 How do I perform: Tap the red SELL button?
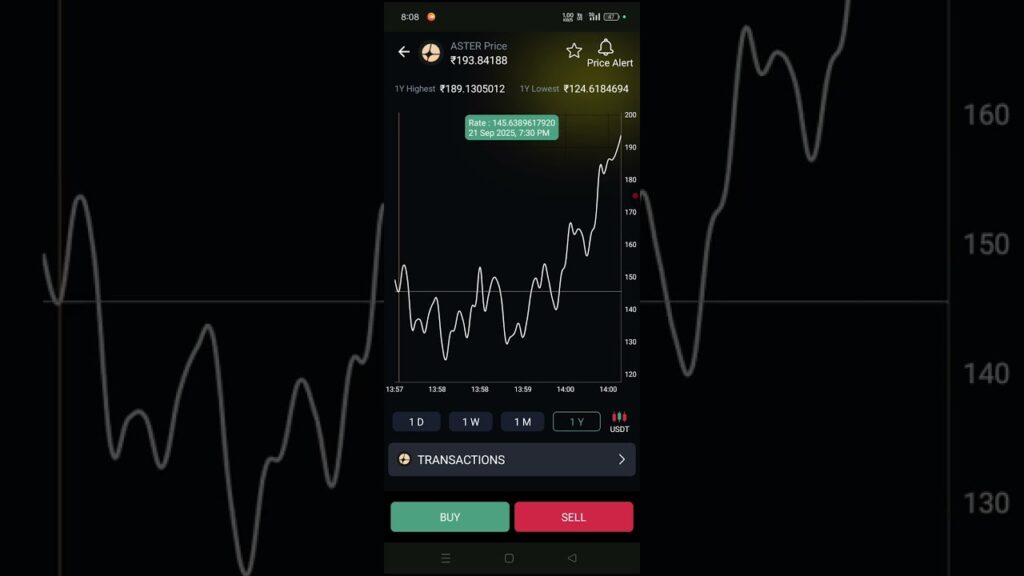click(x=573, y=517)
